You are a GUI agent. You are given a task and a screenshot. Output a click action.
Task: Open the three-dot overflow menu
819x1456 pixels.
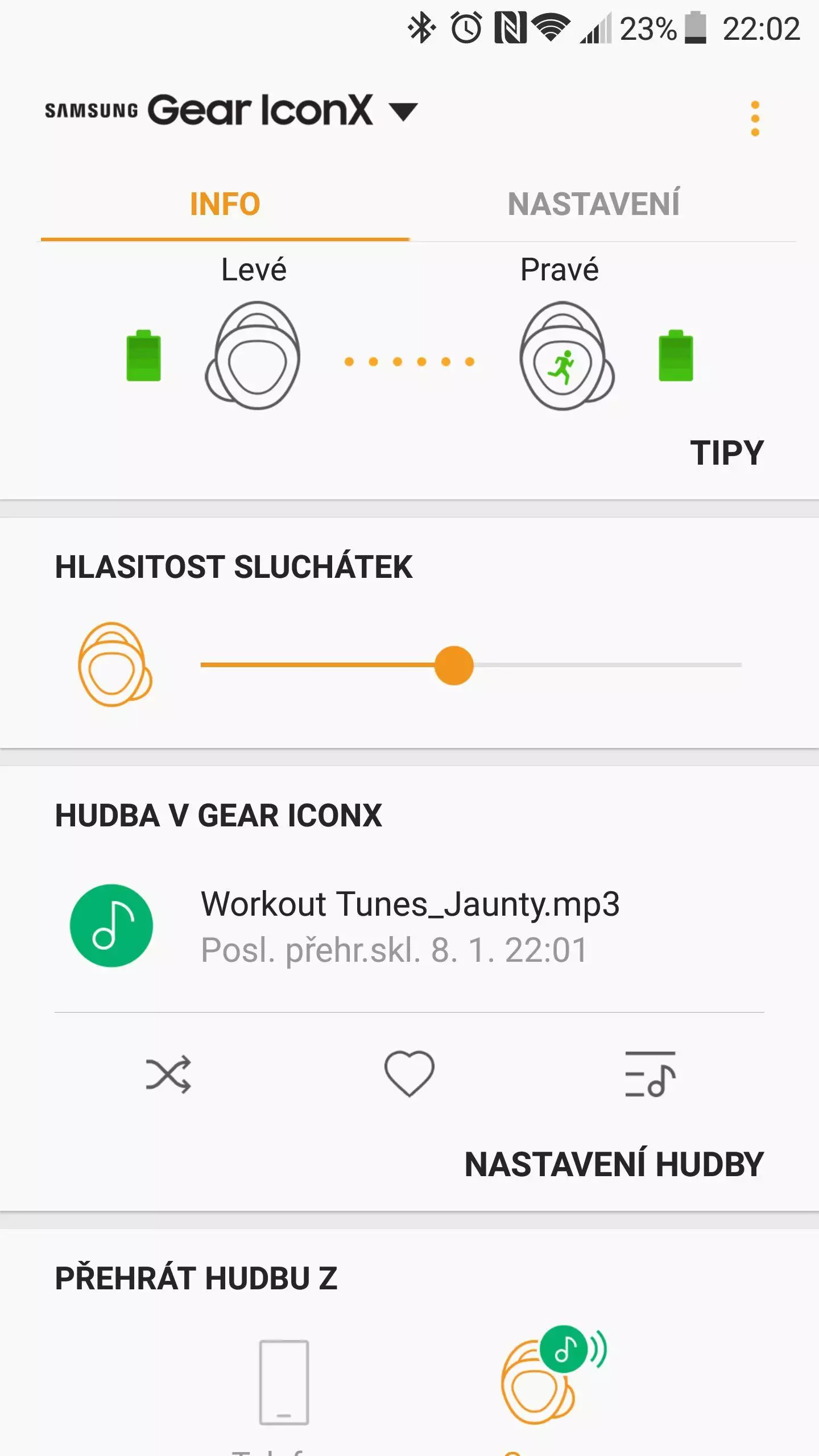pyautogui.click(x=755, y=118)
